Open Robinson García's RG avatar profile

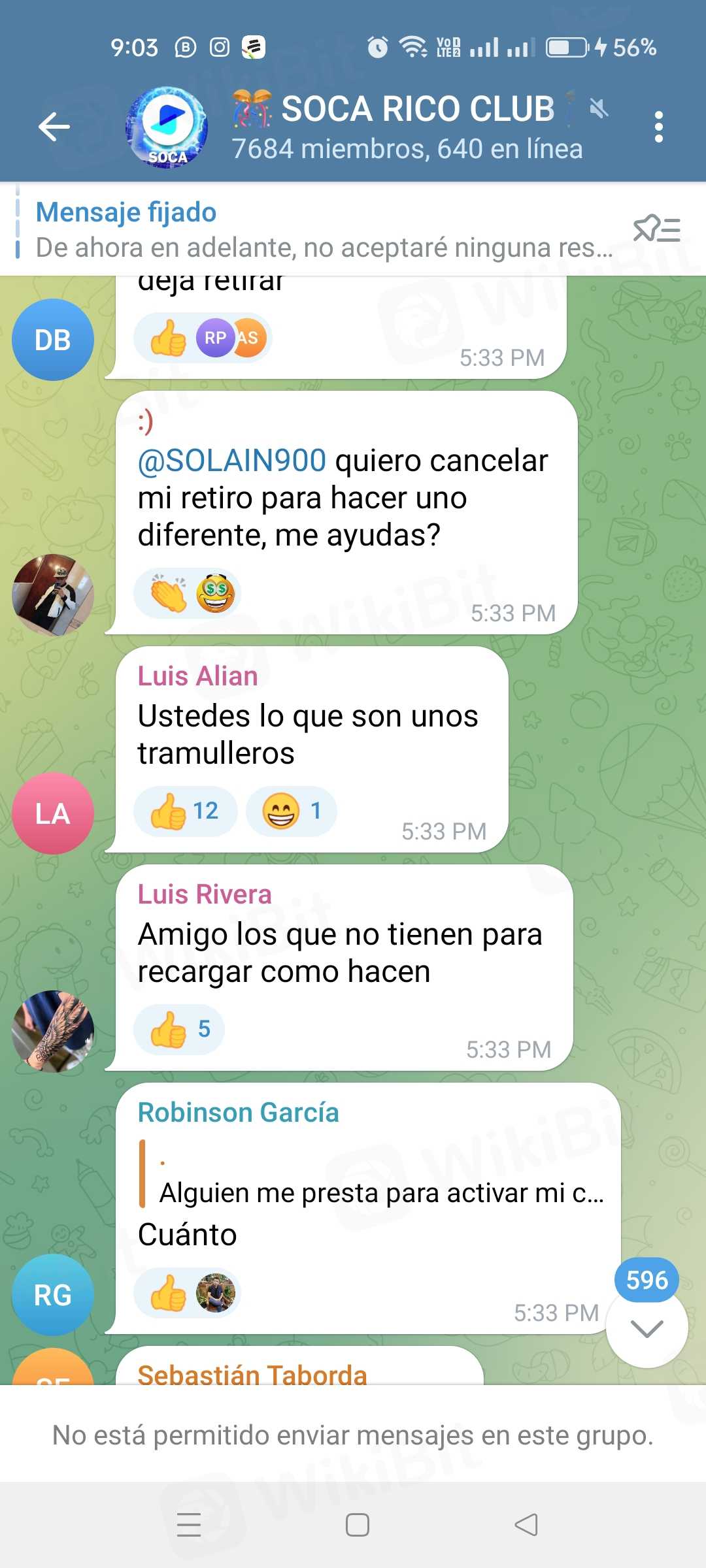tap(53, 1294)
